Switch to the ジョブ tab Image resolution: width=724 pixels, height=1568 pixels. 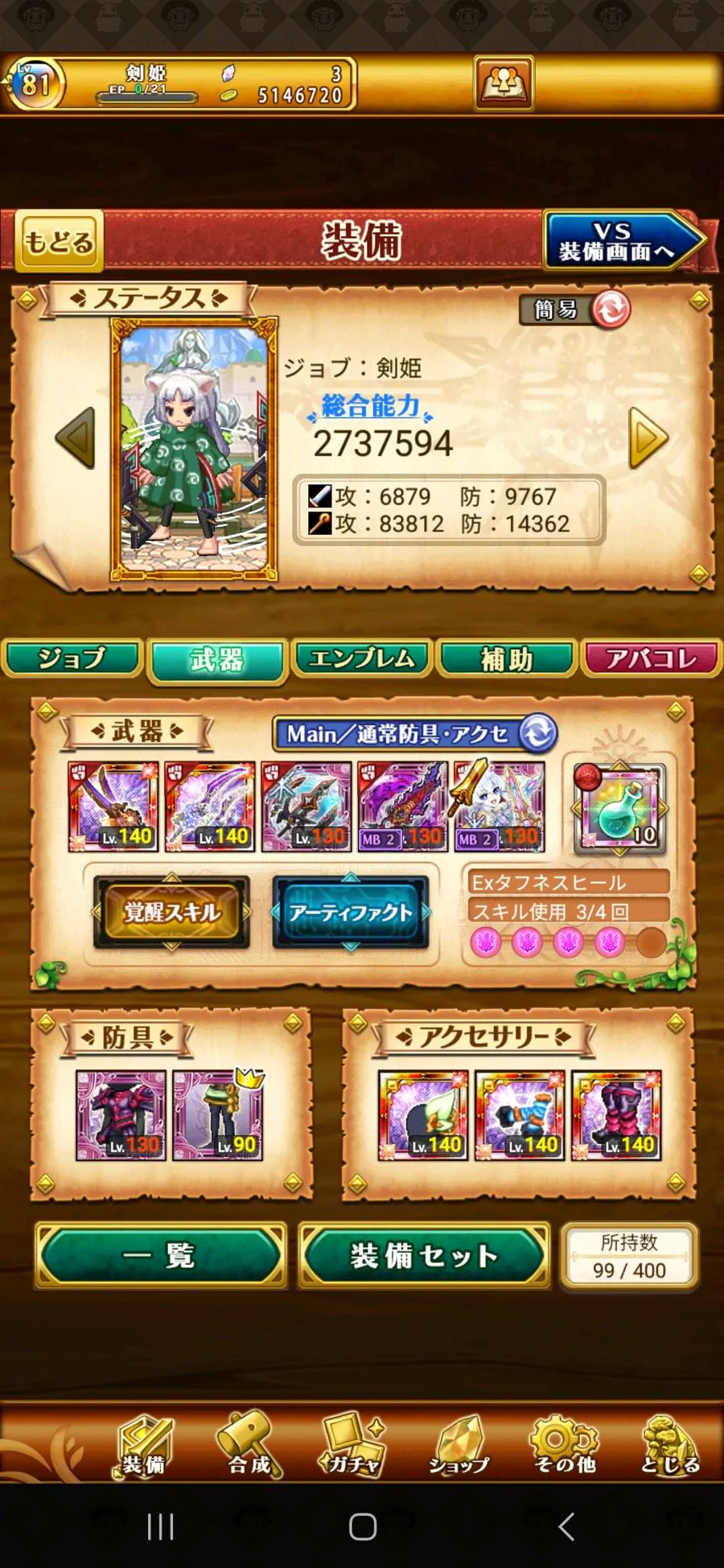point(72,659)
